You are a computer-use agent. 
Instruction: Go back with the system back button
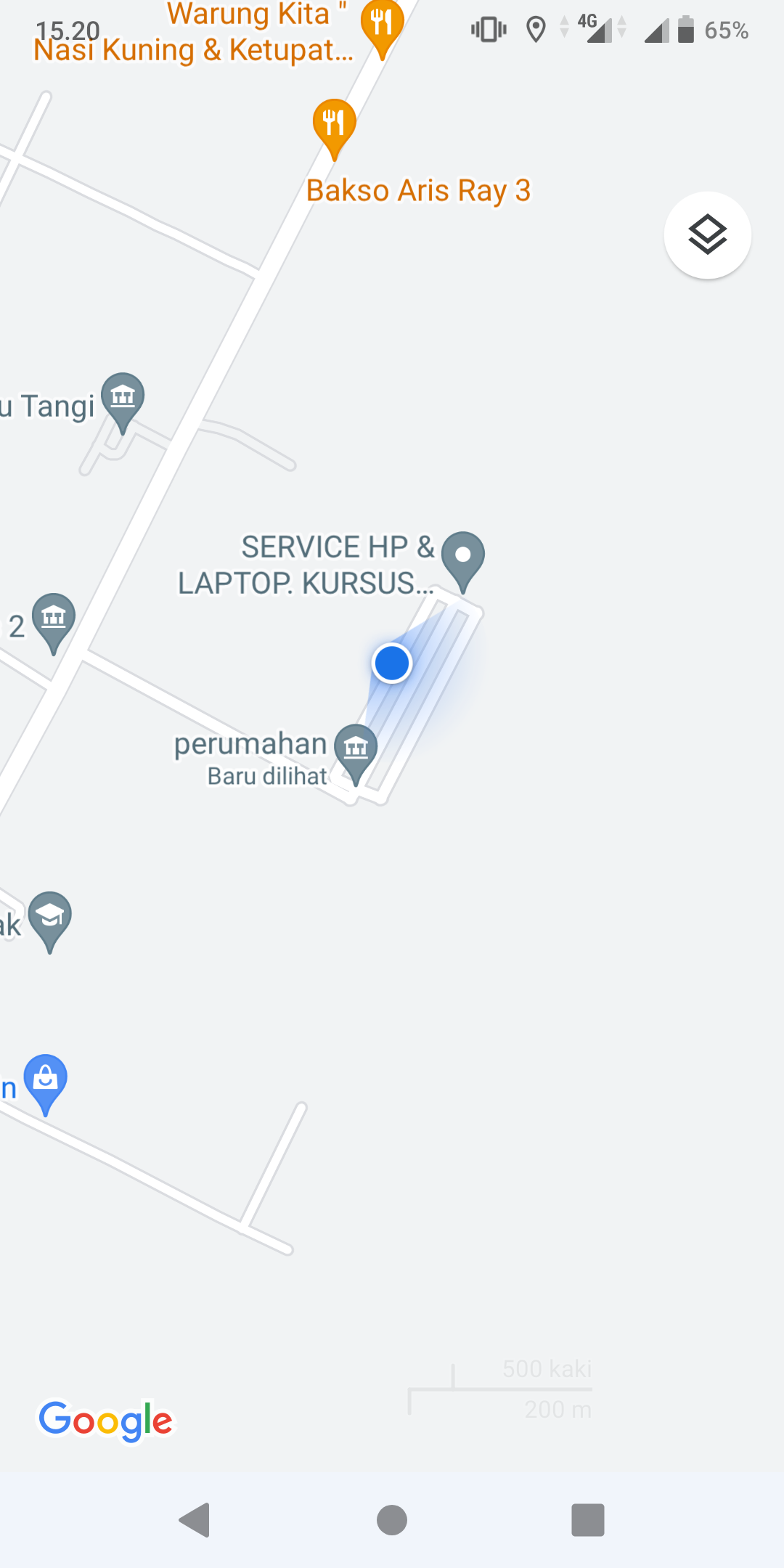pyautogui.click(x=195, y=1520)
